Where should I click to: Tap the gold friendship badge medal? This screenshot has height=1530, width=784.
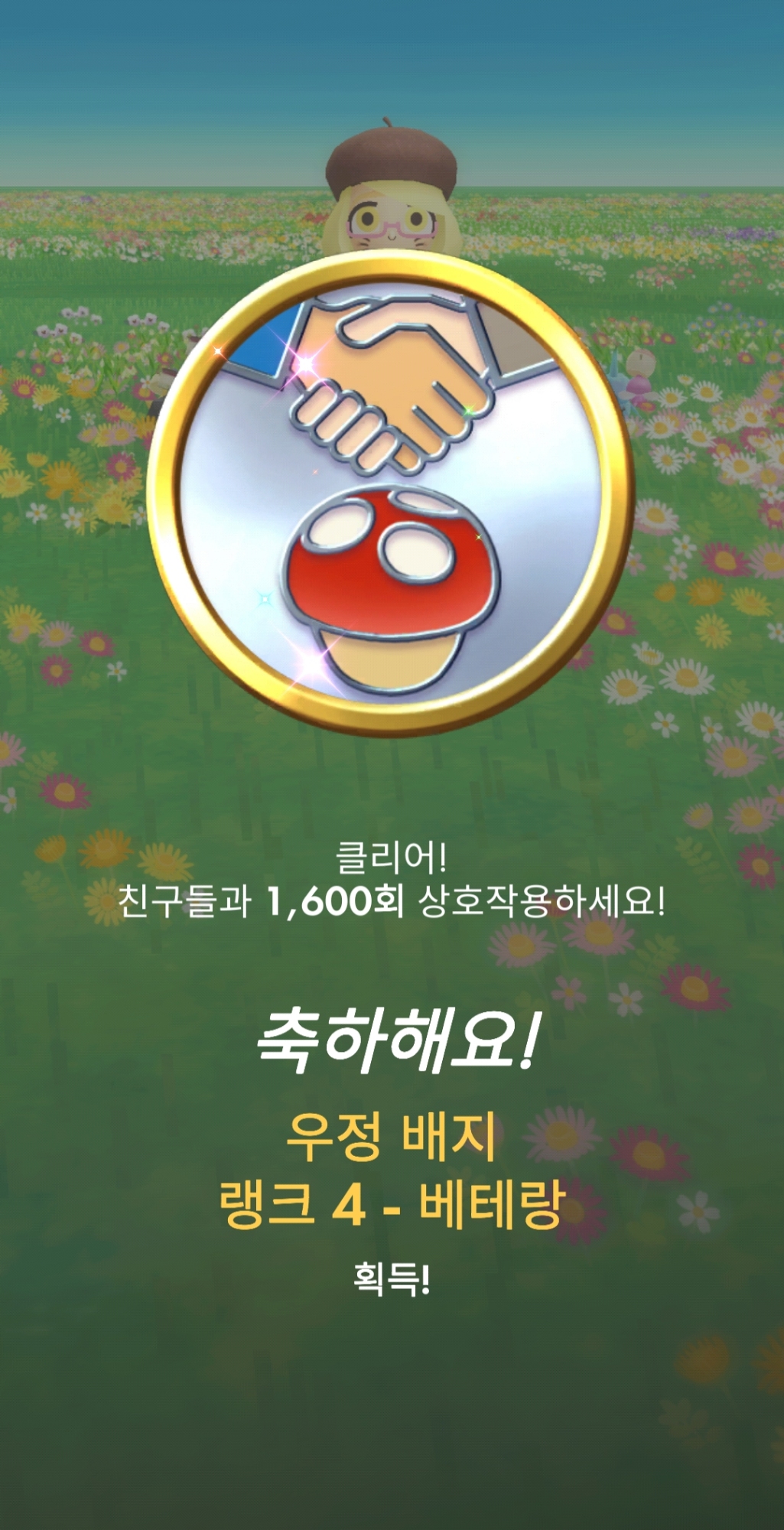point(390,493)
